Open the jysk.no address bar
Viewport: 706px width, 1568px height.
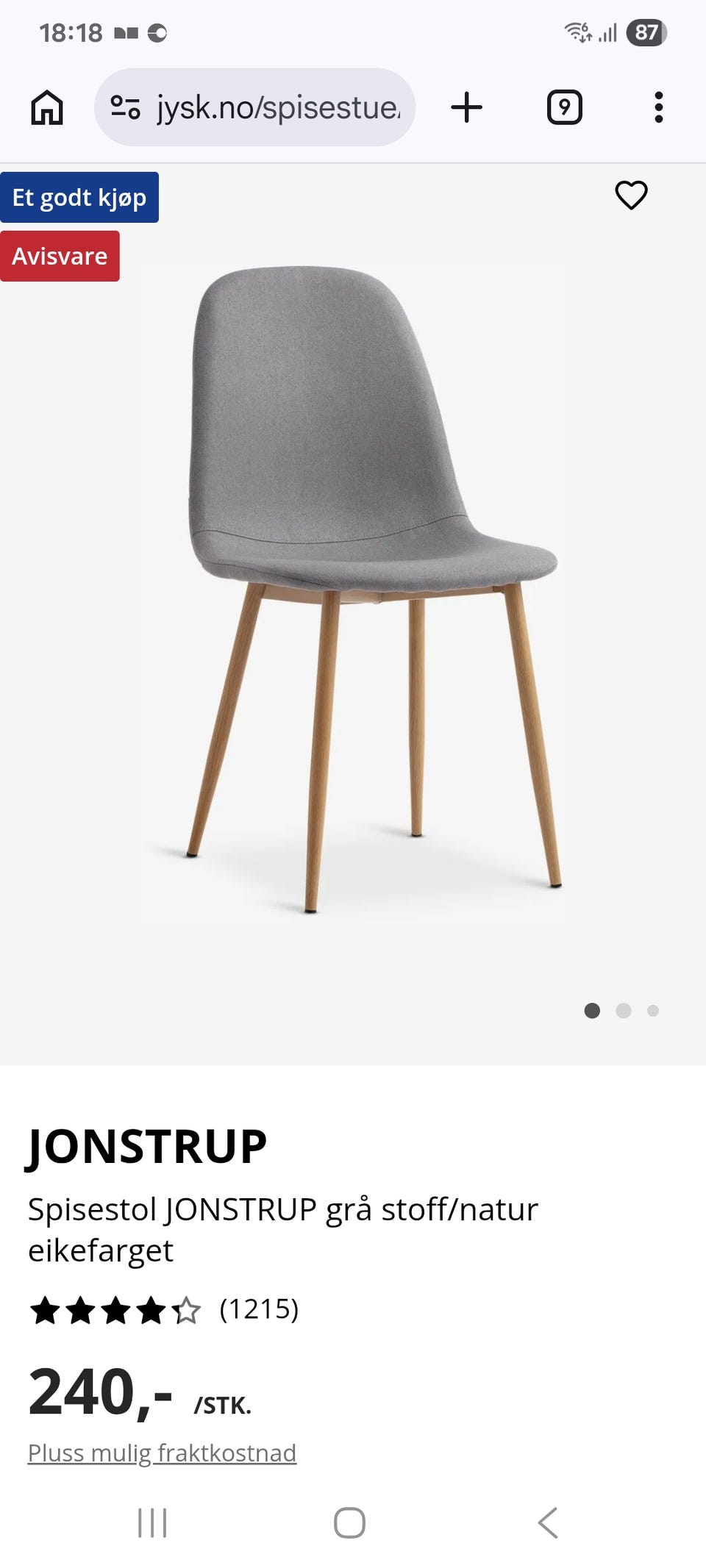[254, 107]
